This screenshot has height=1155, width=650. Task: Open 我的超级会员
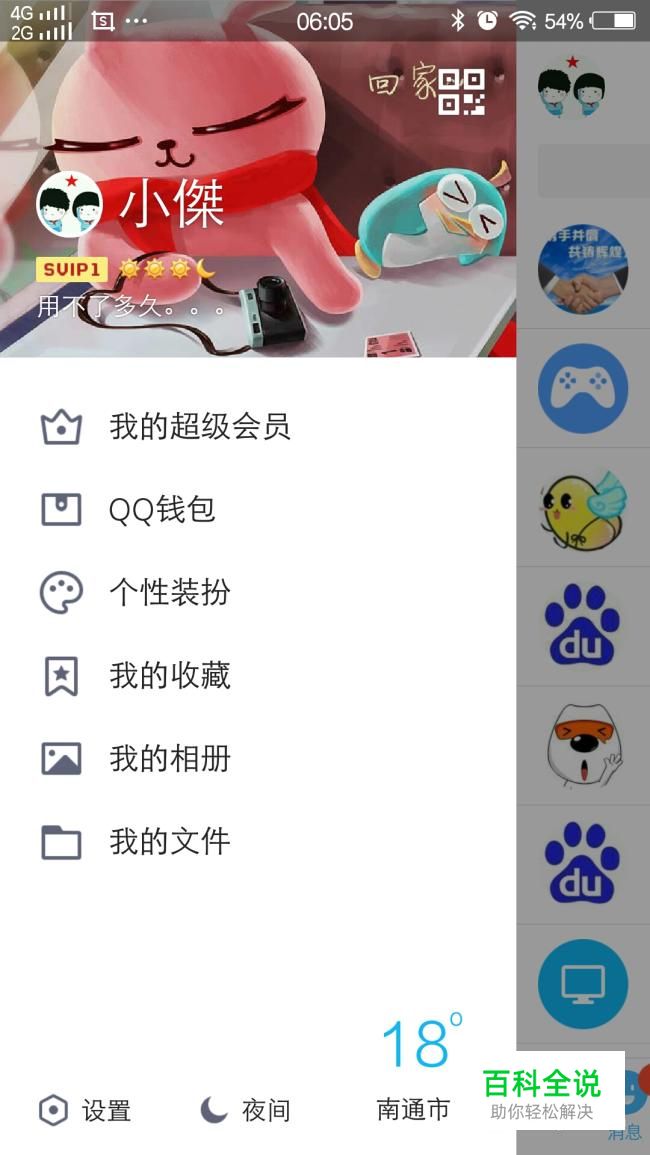258,426
